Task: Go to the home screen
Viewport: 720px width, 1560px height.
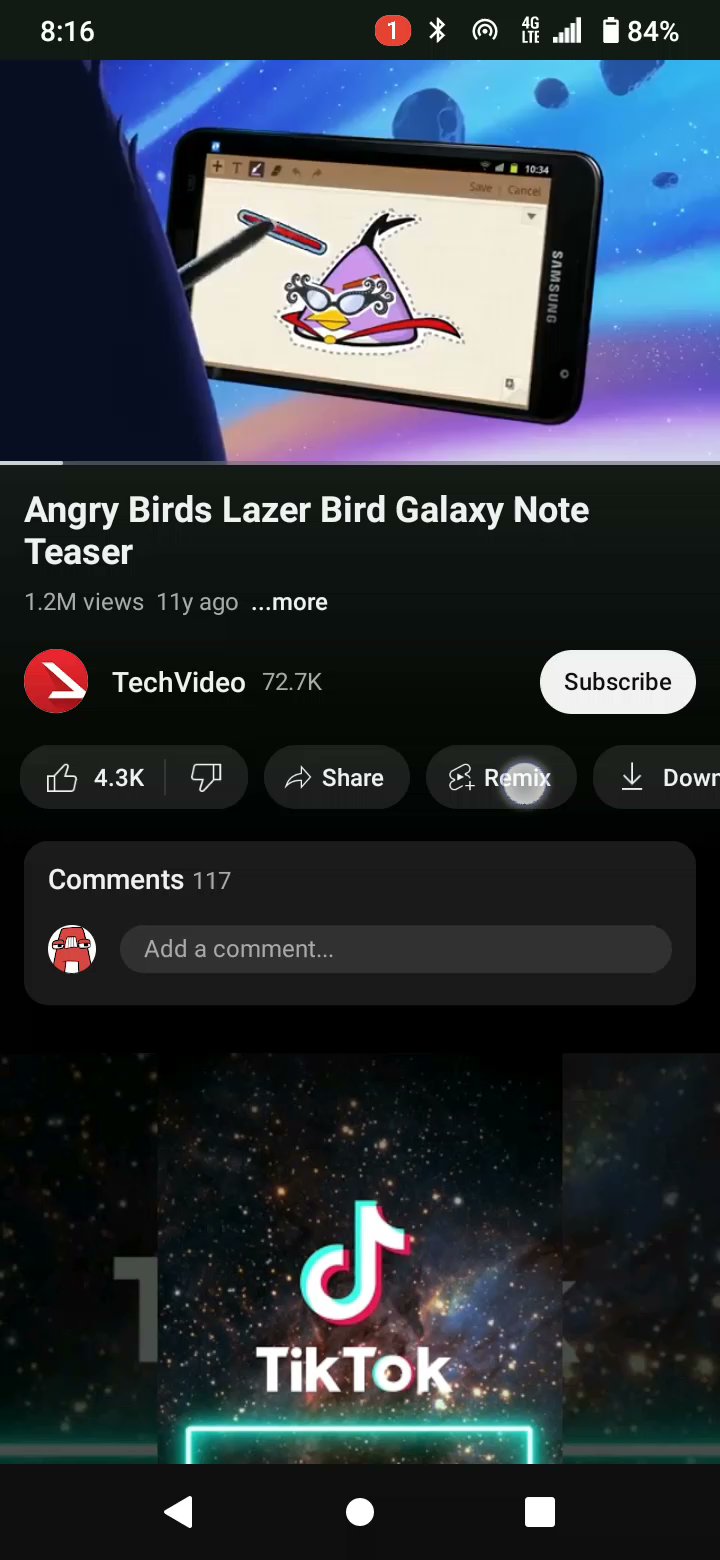Action: pyautogui.click(x=360, y=1512)
